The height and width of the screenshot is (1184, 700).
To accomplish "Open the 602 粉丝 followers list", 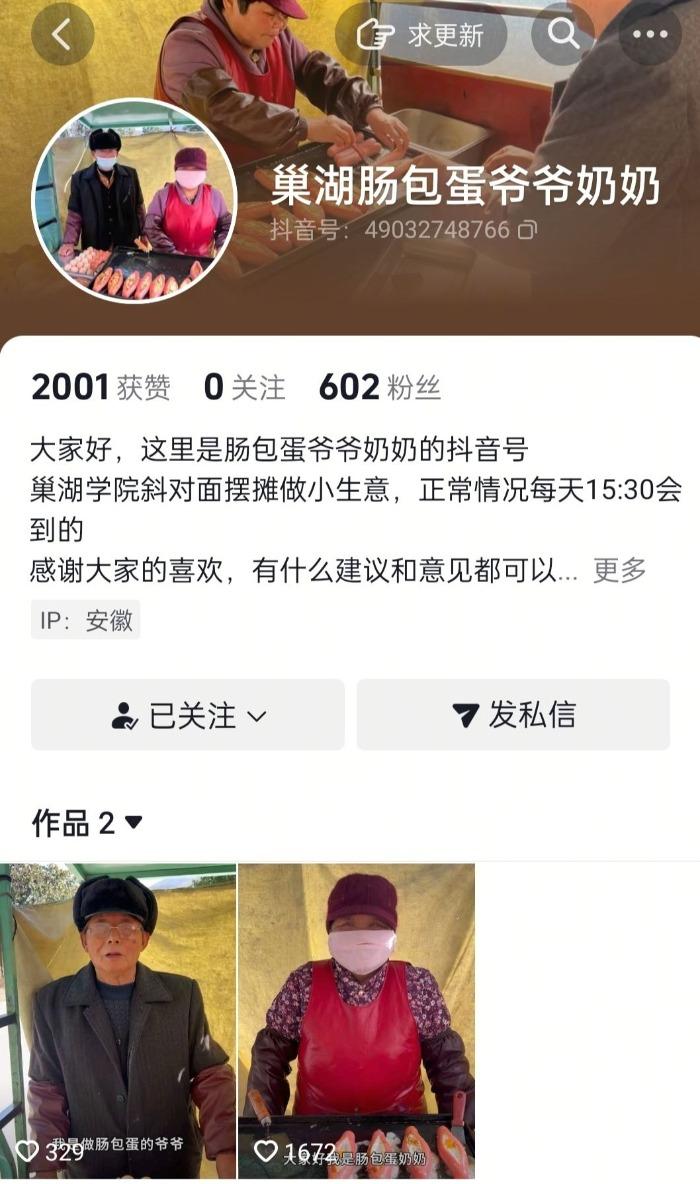I will point(379,388).
